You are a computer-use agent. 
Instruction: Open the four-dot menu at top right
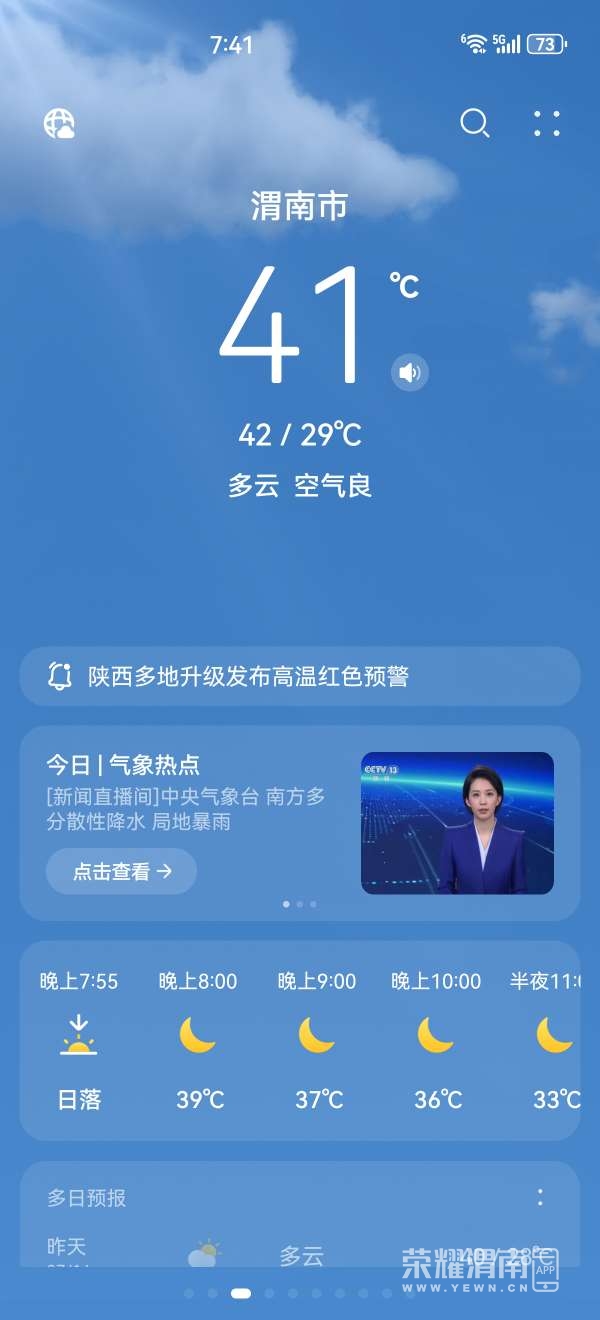[x=546, y=124]
